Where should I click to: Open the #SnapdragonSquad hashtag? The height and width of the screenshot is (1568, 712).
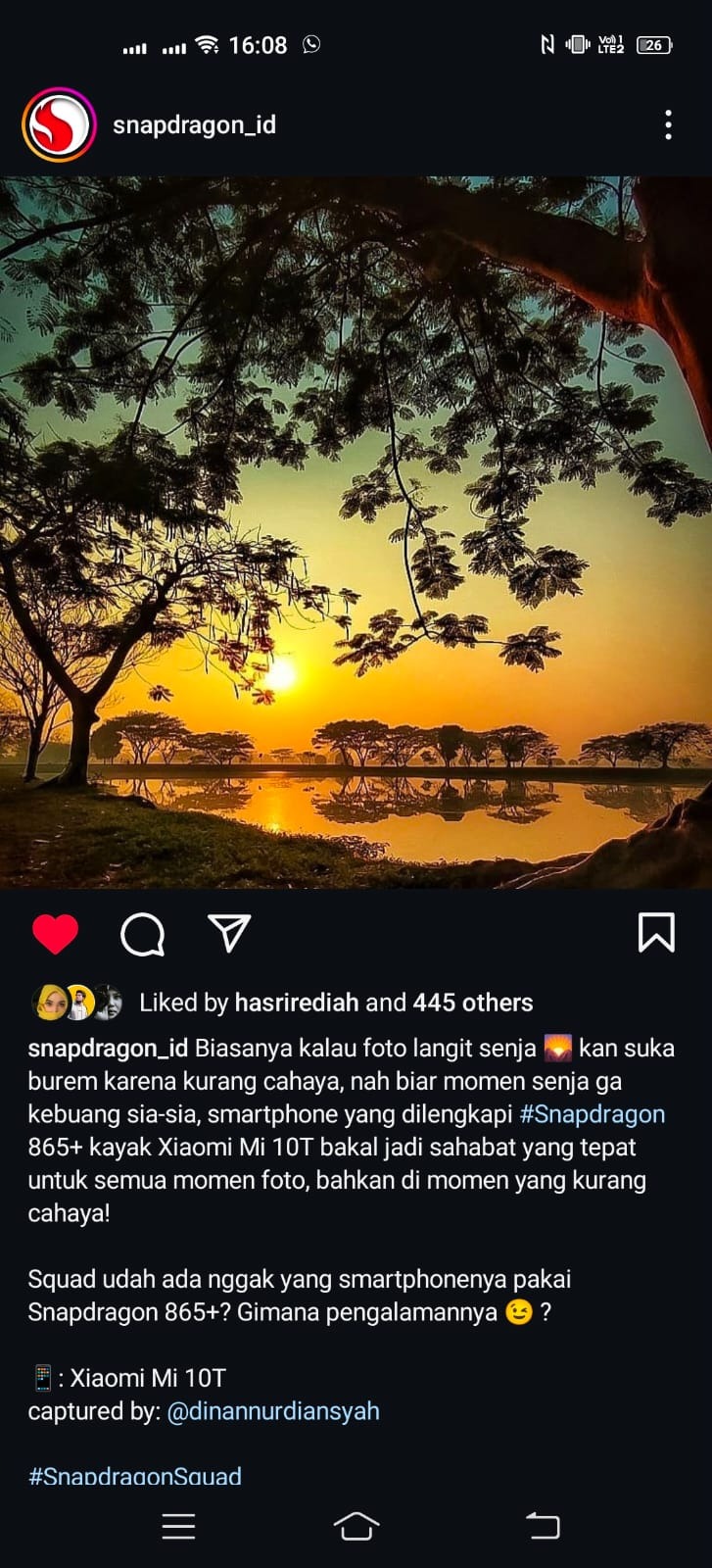[135, 1475]
